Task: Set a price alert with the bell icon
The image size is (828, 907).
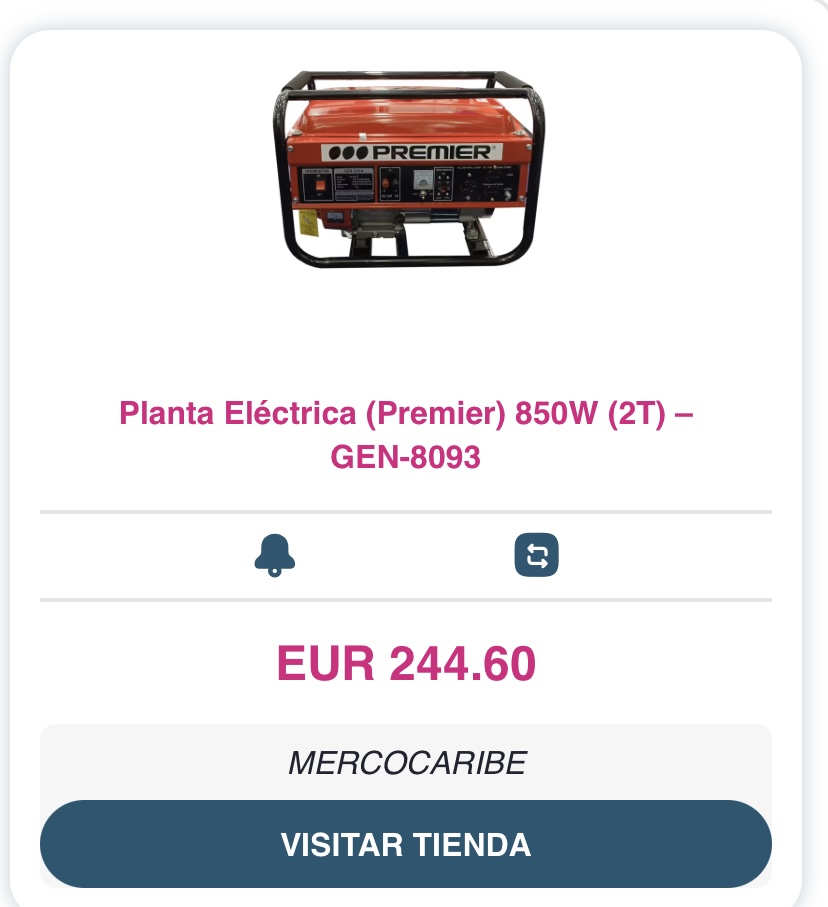Action: (274, 555)
